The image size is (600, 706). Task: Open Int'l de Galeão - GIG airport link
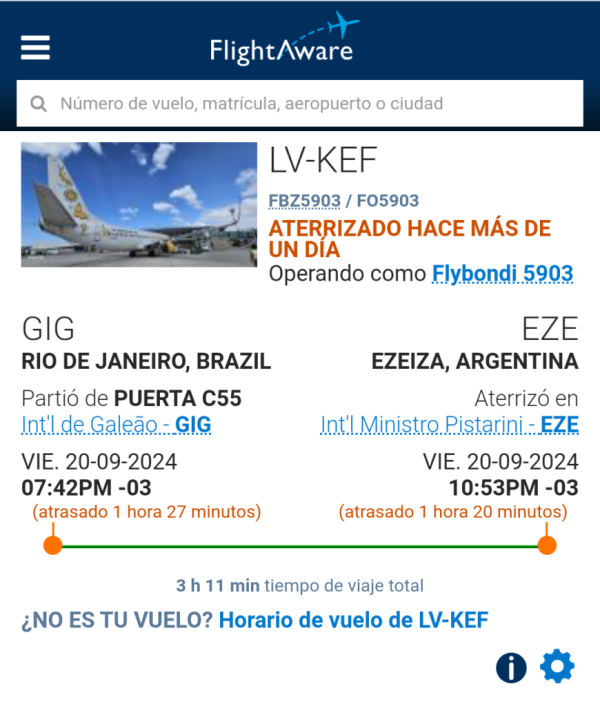[x=116, y=425]
